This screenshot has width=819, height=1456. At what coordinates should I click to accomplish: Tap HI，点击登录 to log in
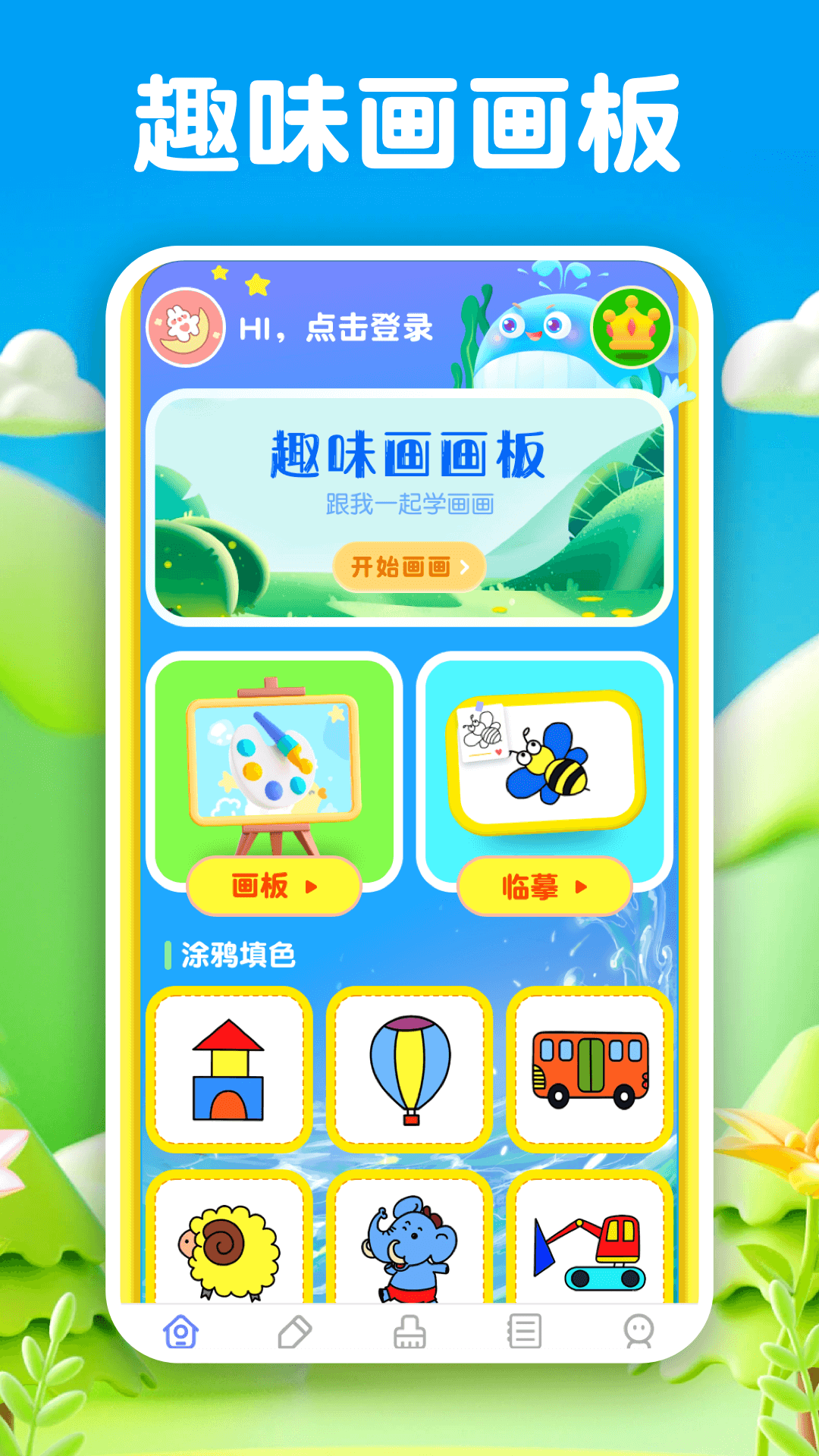click(337, 328)
